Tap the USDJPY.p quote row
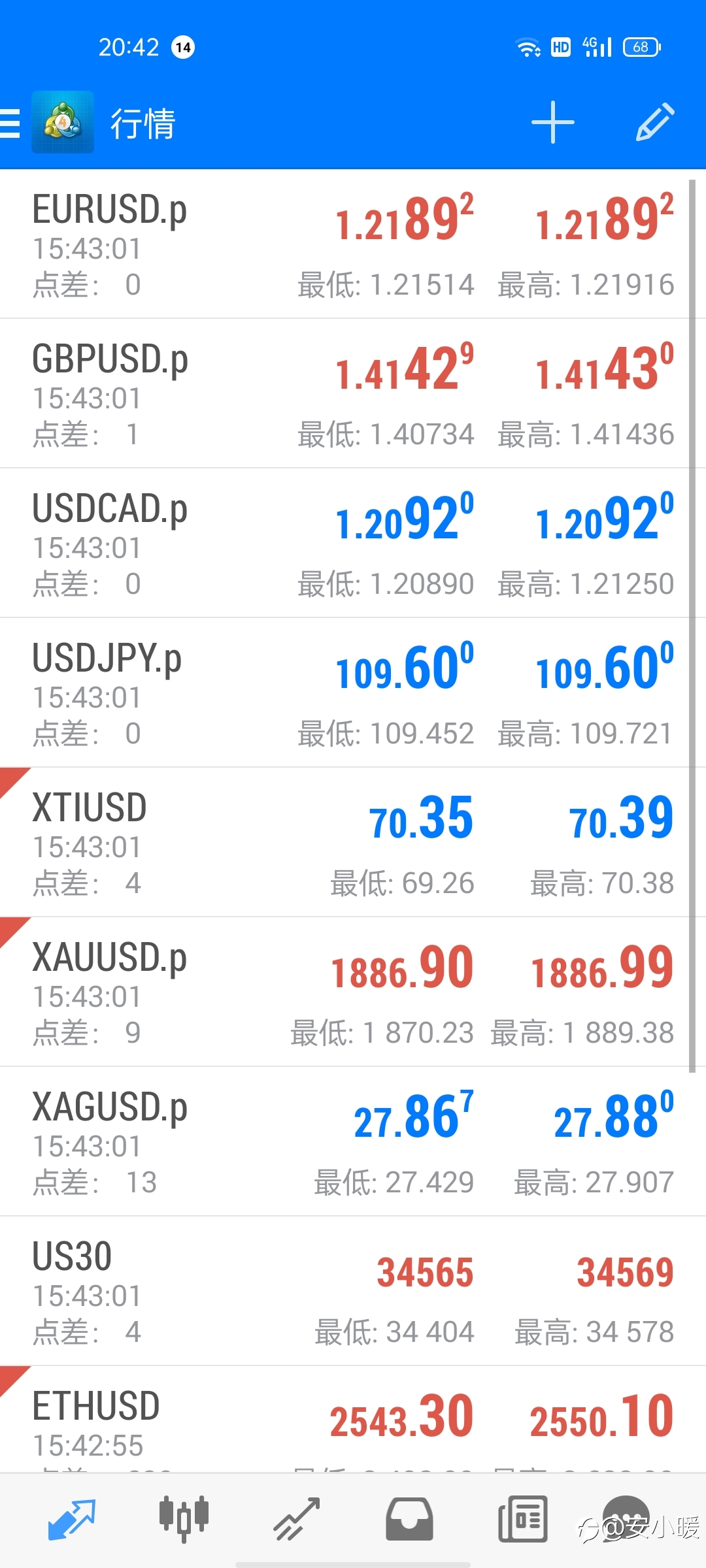This screenshot has height=1568, width=706. point(353,693)
